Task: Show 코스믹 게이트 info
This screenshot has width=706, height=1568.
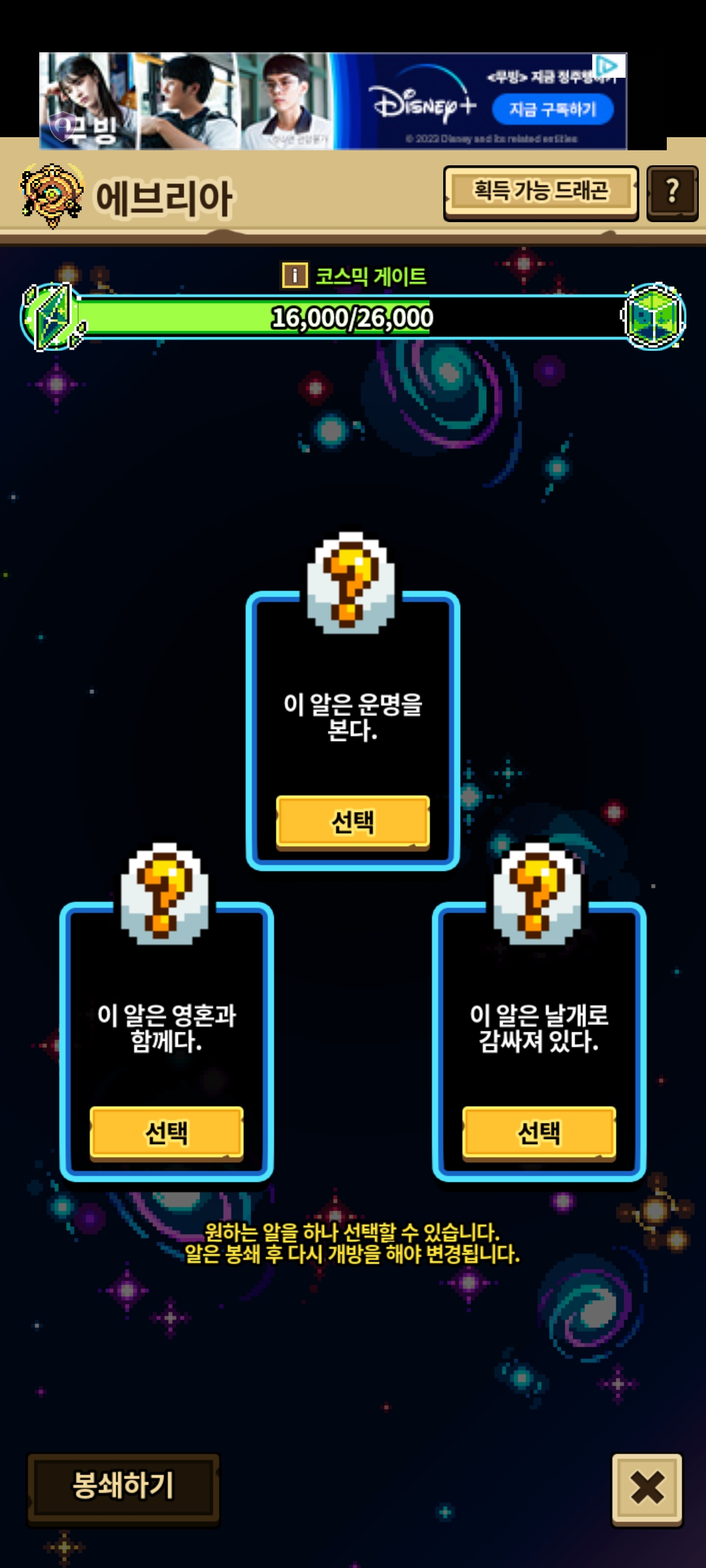Action: pyautogui.click(x=295, y=275)
